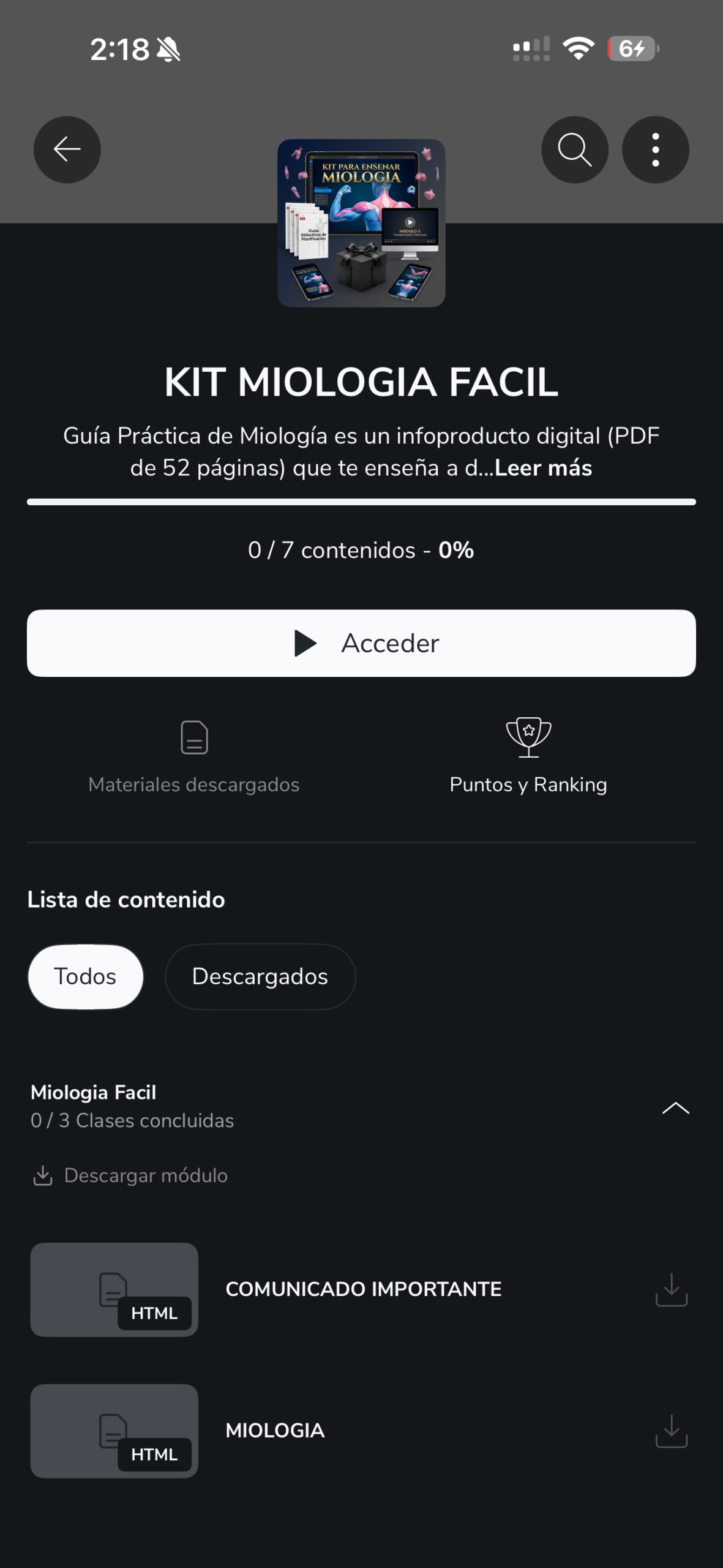Go back using the arrow button

[x=67, y=149]
